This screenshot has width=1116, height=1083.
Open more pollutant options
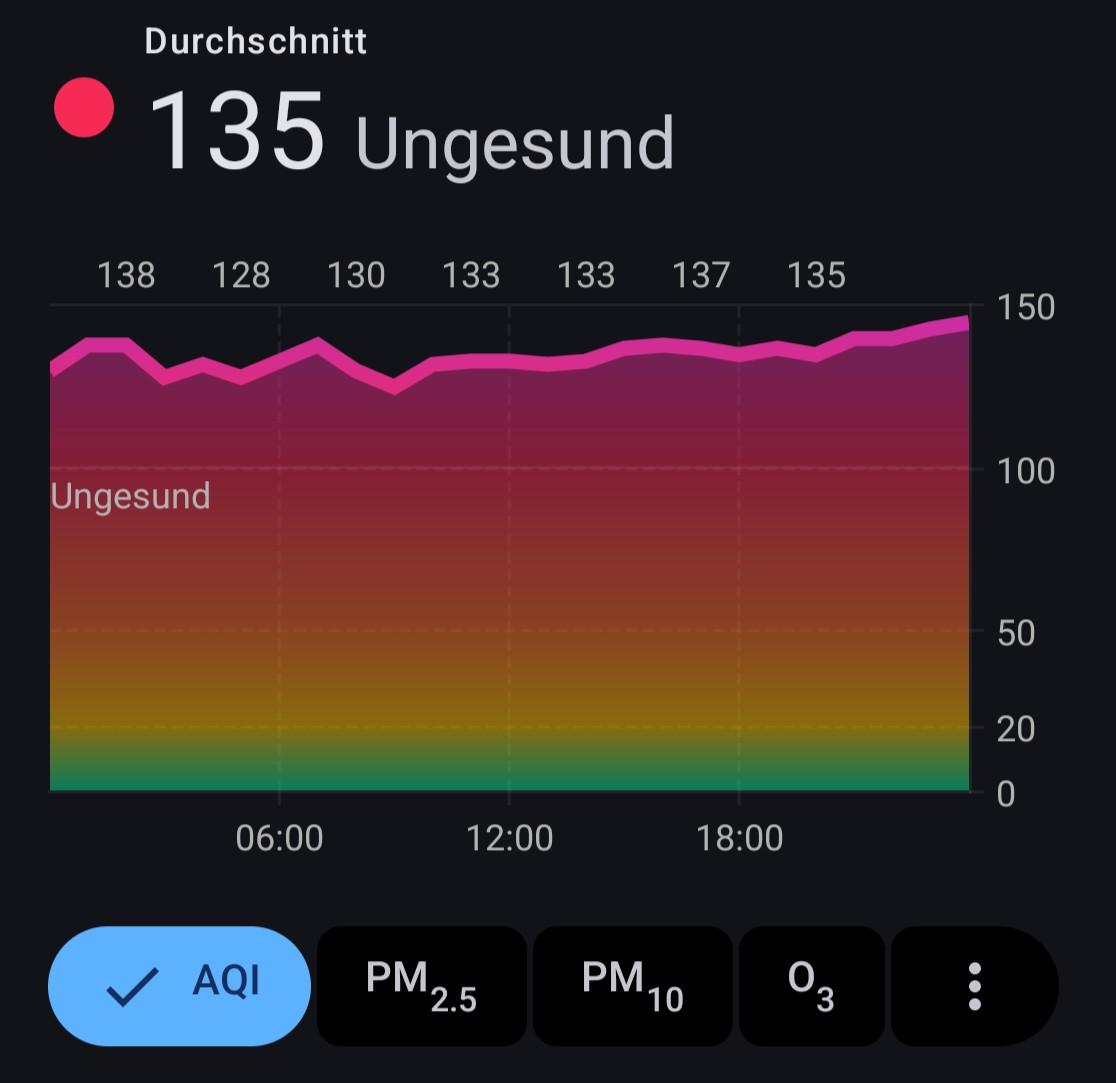974,985
